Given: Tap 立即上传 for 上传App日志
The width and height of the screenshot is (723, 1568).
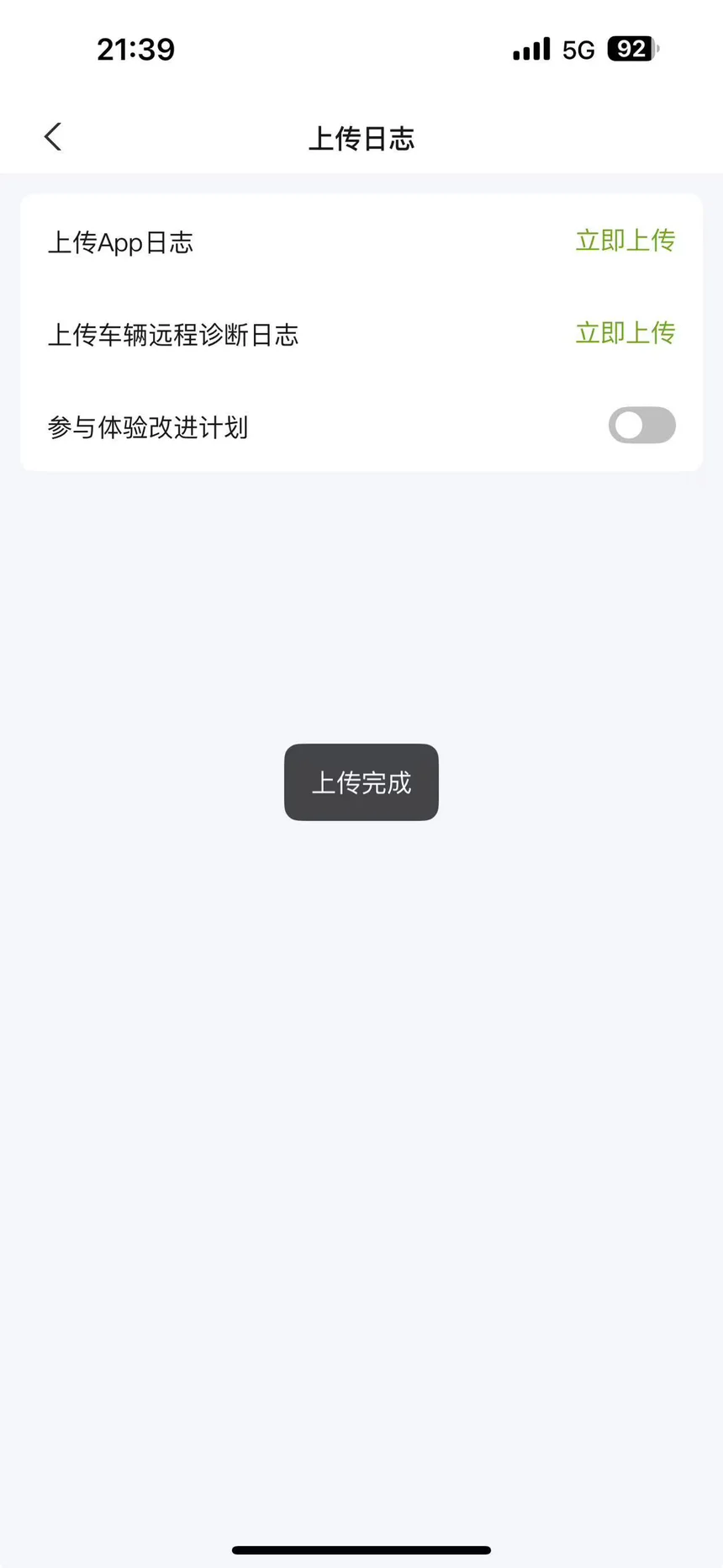Looking at the screenshot, I should 625,241.
